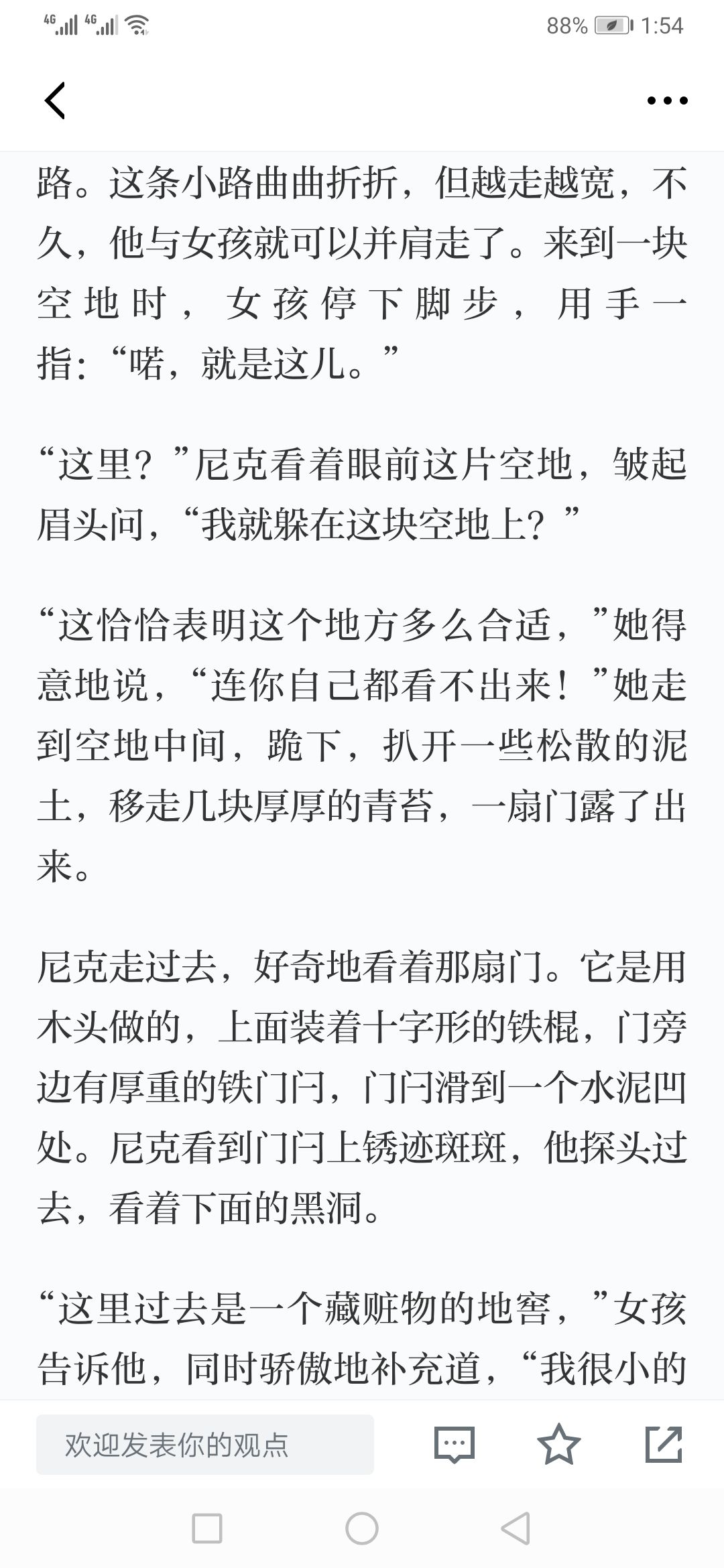Favorite this article with the star icon
Viewport: 724px width, 1568px height.
pyautogui.click(x=559, y=1444)
